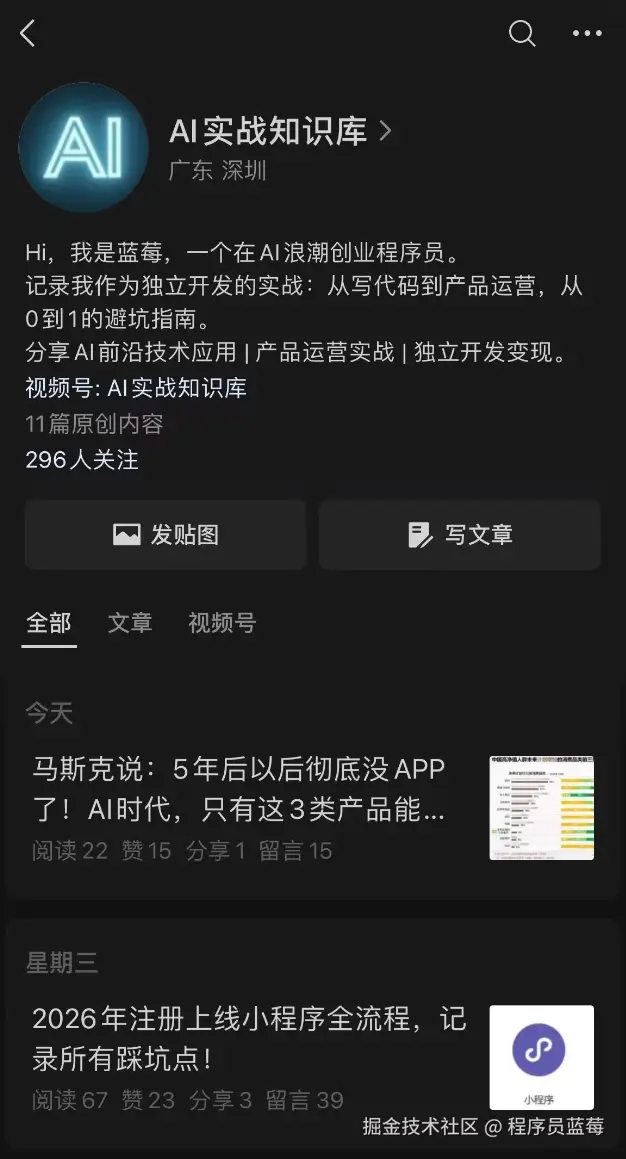Switch to the 文章 tab
The image size is (626, 1159).
[130, 623]
